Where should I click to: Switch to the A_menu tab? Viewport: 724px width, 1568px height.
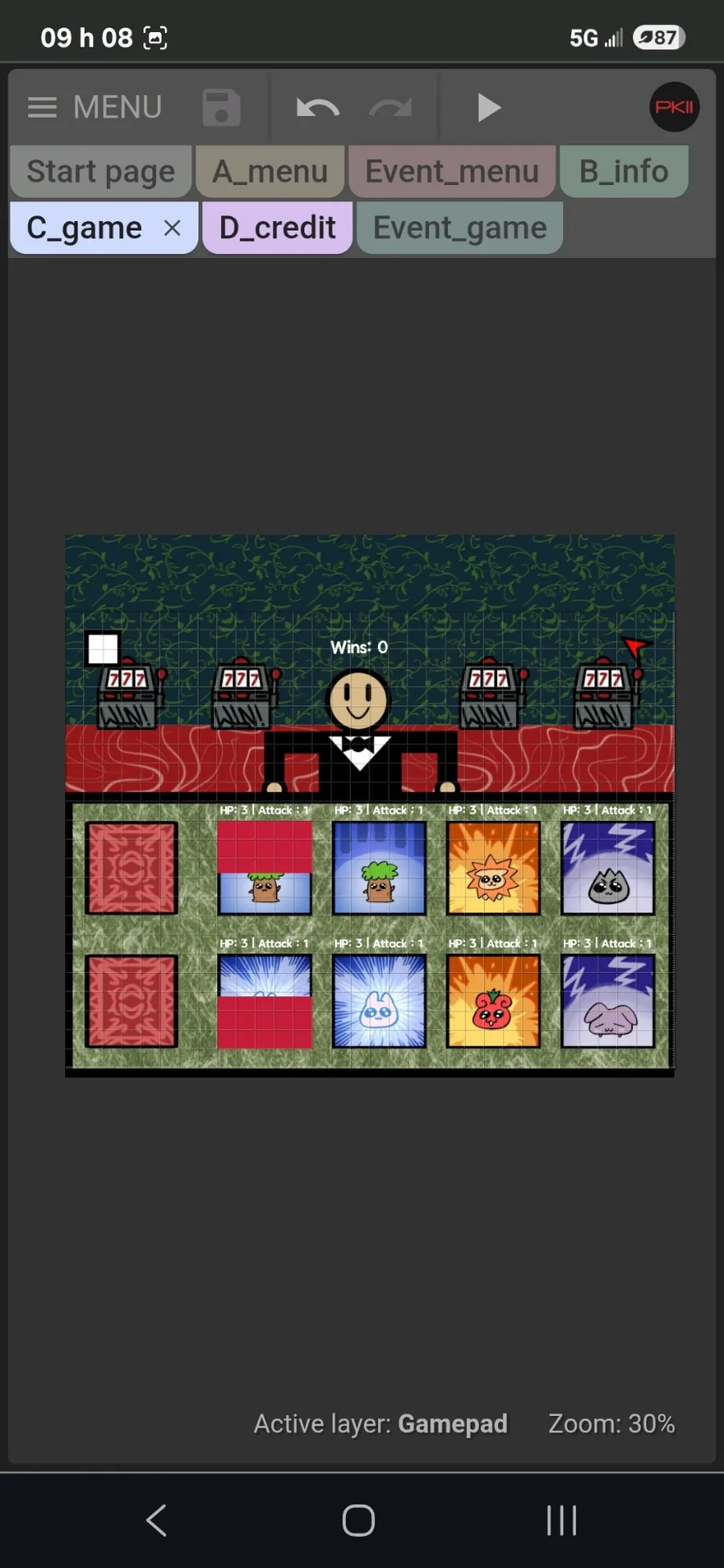(270, 171)
